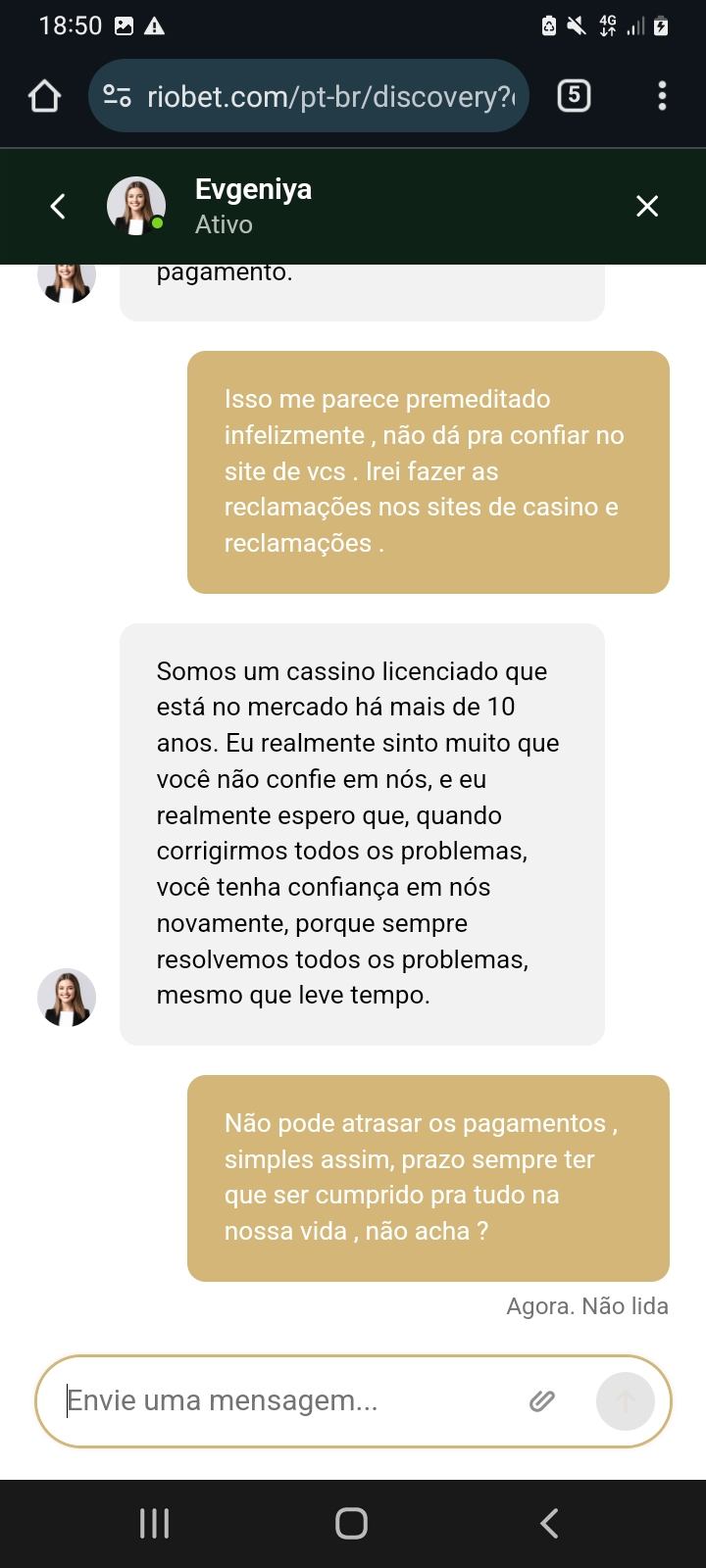This screenshot has height=1568, width=706.
Task: View the five open browser tabs
Action: (574, 96)
